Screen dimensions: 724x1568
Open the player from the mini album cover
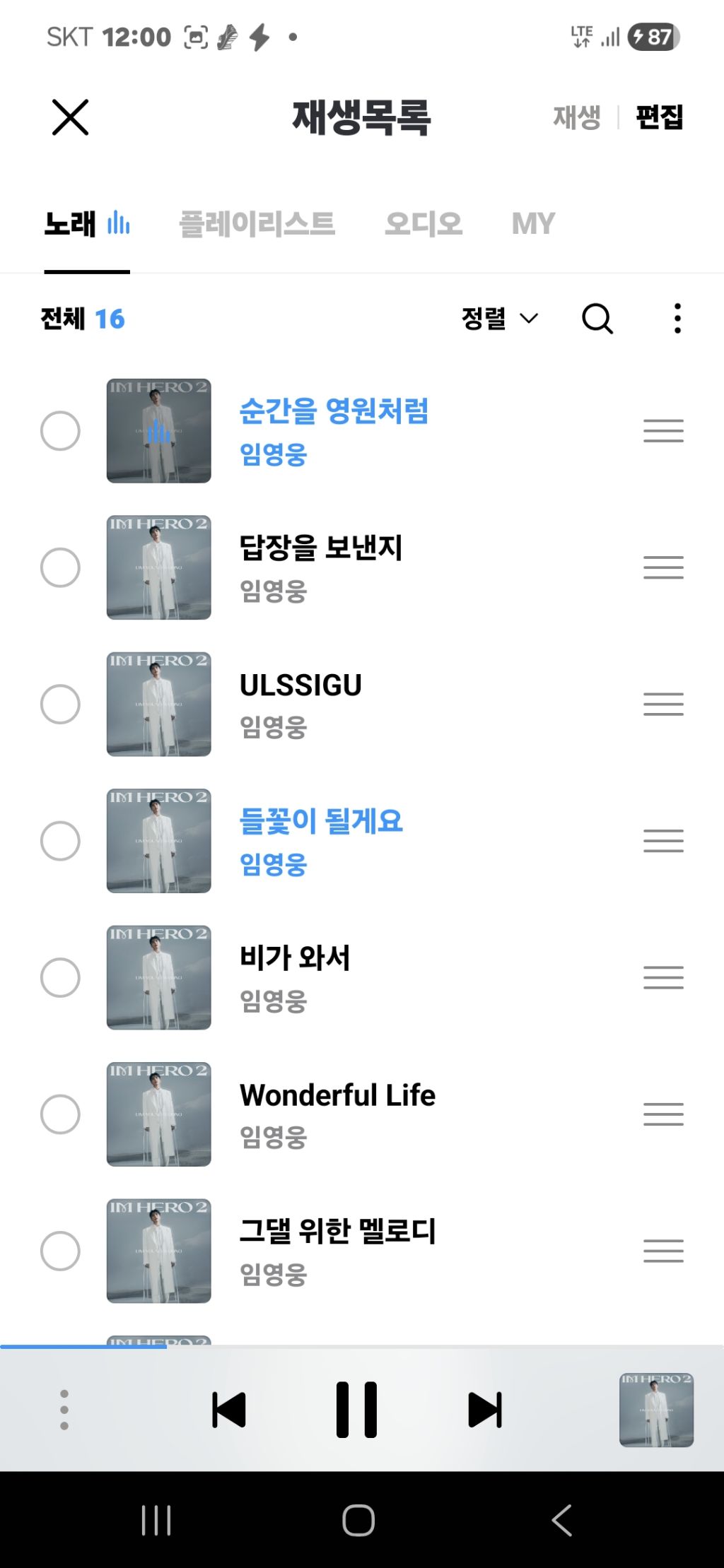656,1410
